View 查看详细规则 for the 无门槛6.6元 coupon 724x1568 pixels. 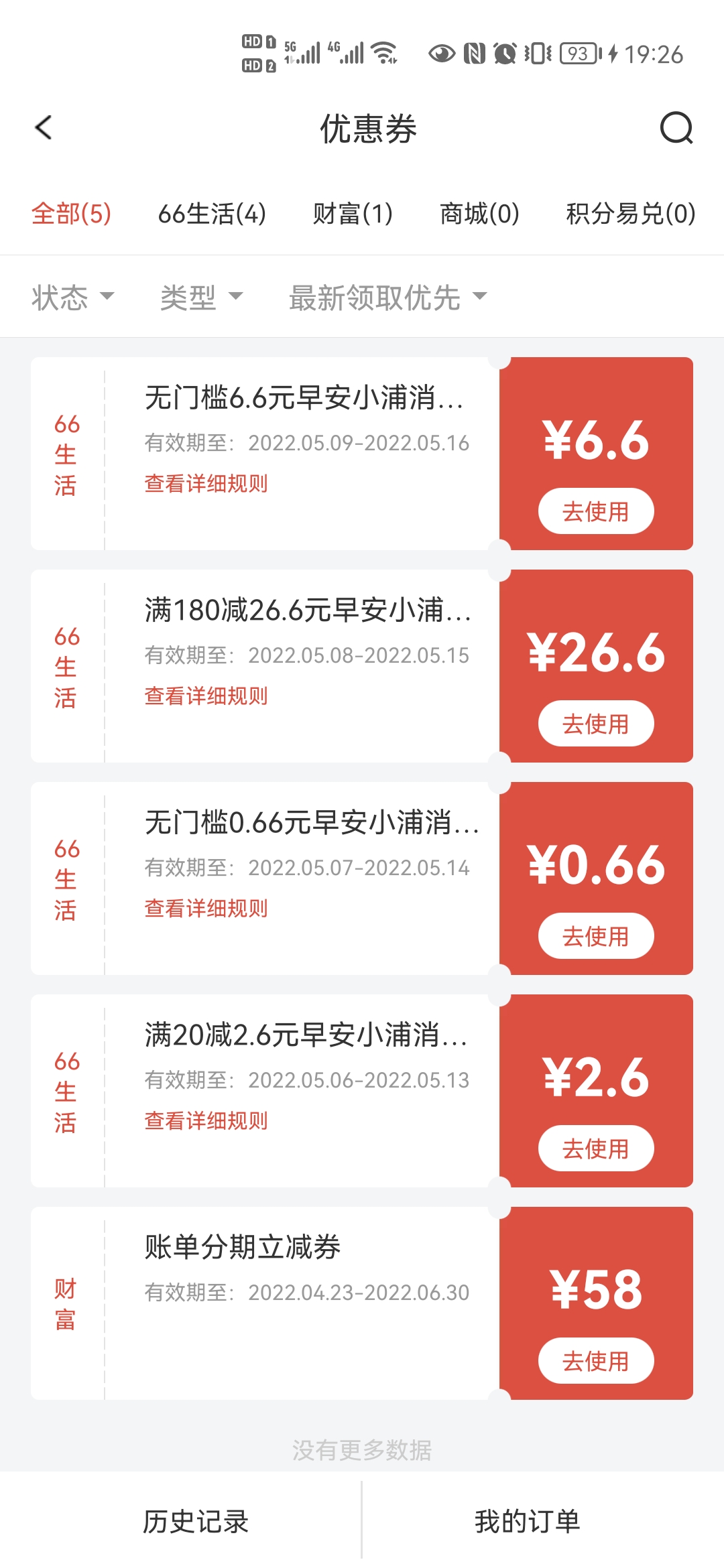coord(206,483)
